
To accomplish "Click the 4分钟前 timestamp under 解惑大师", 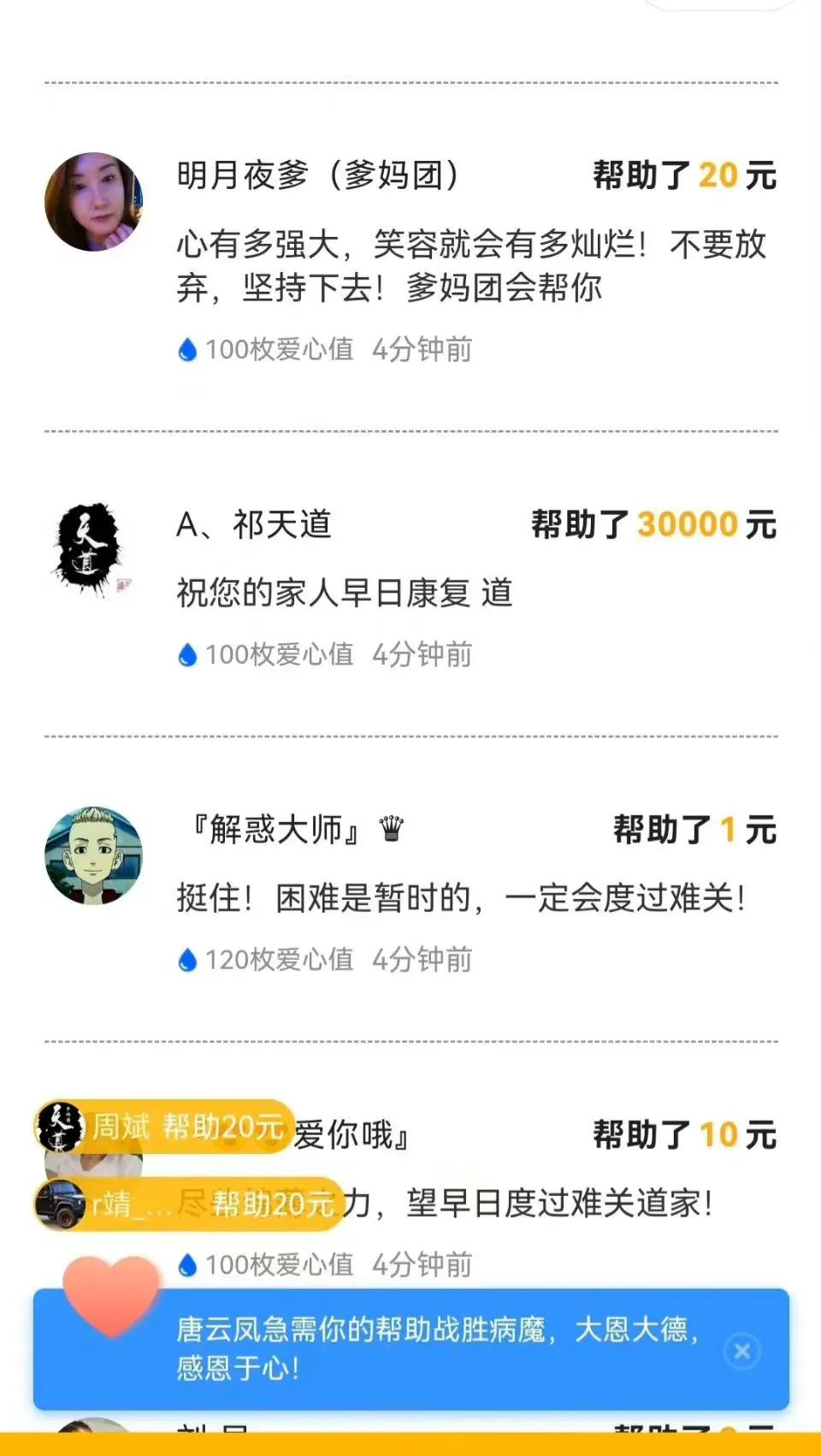I will pos(423,958).
